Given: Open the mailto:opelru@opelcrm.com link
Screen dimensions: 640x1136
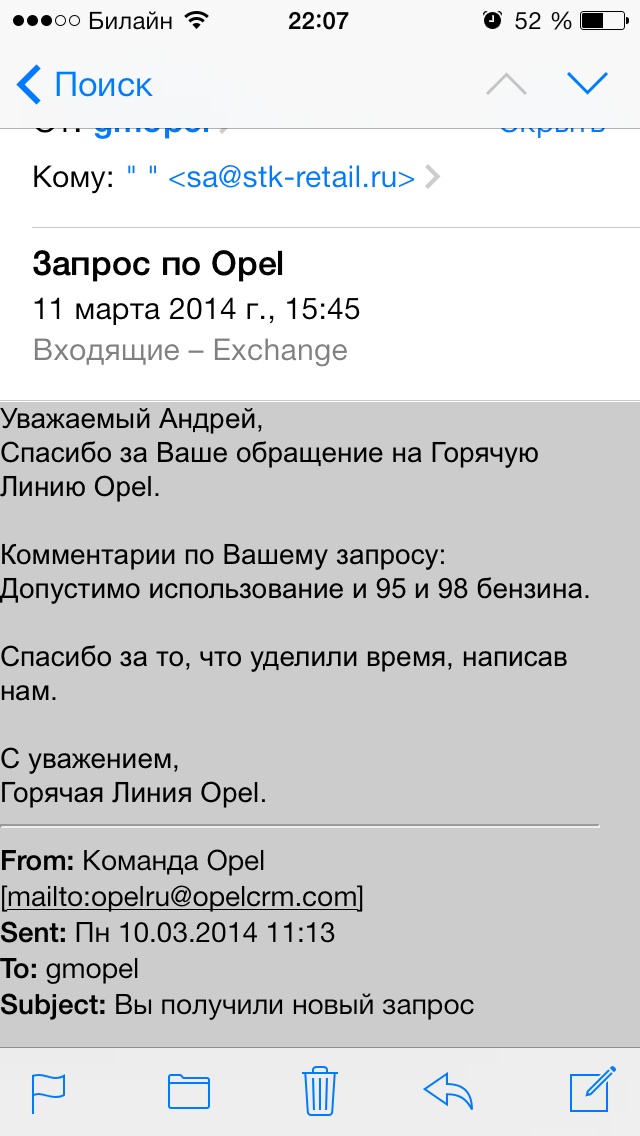Looking at the screenshot, I should [x=181, y=897].
